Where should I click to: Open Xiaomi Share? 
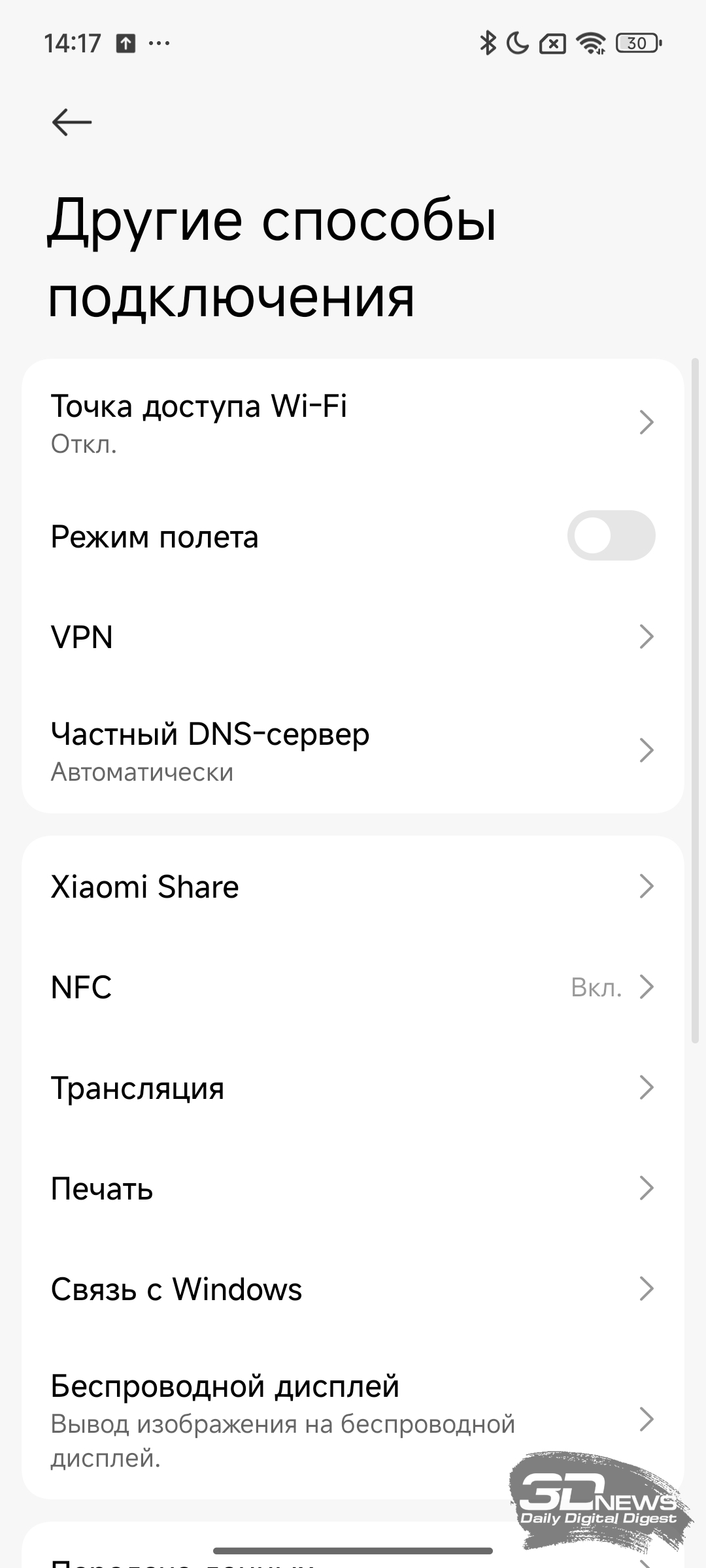coord(353,887)
